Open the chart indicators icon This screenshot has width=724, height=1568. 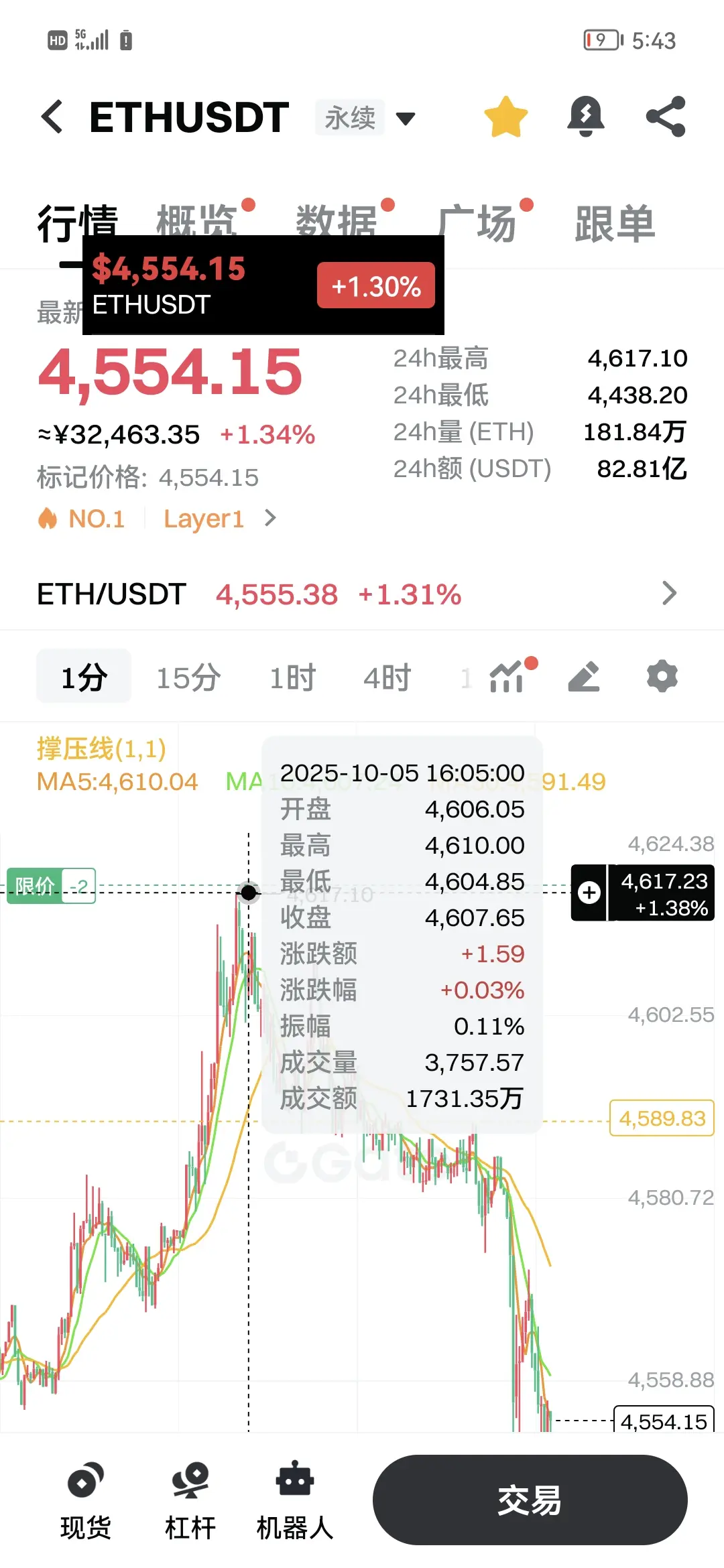(507, 676)
